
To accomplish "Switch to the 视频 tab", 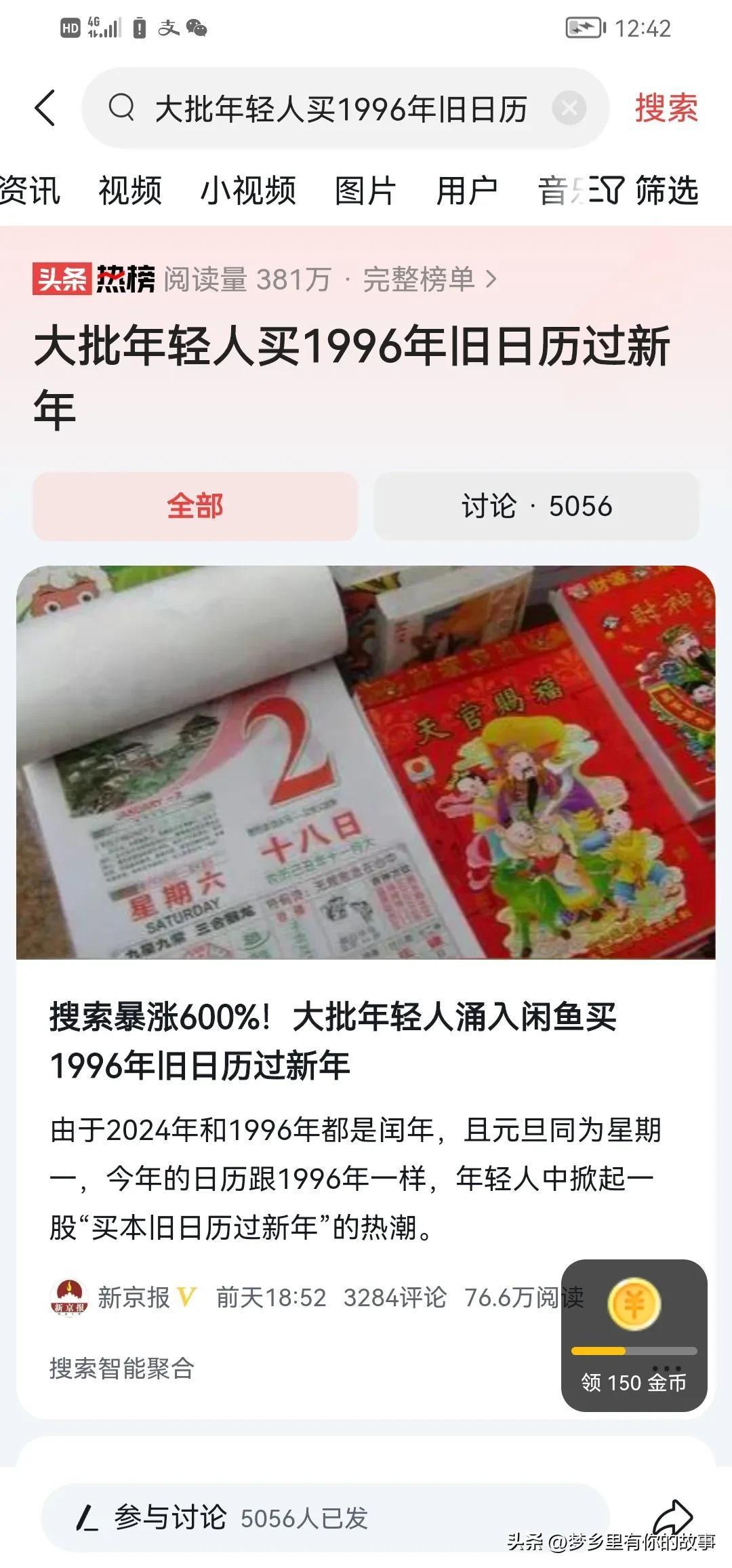I will [130, 190].
